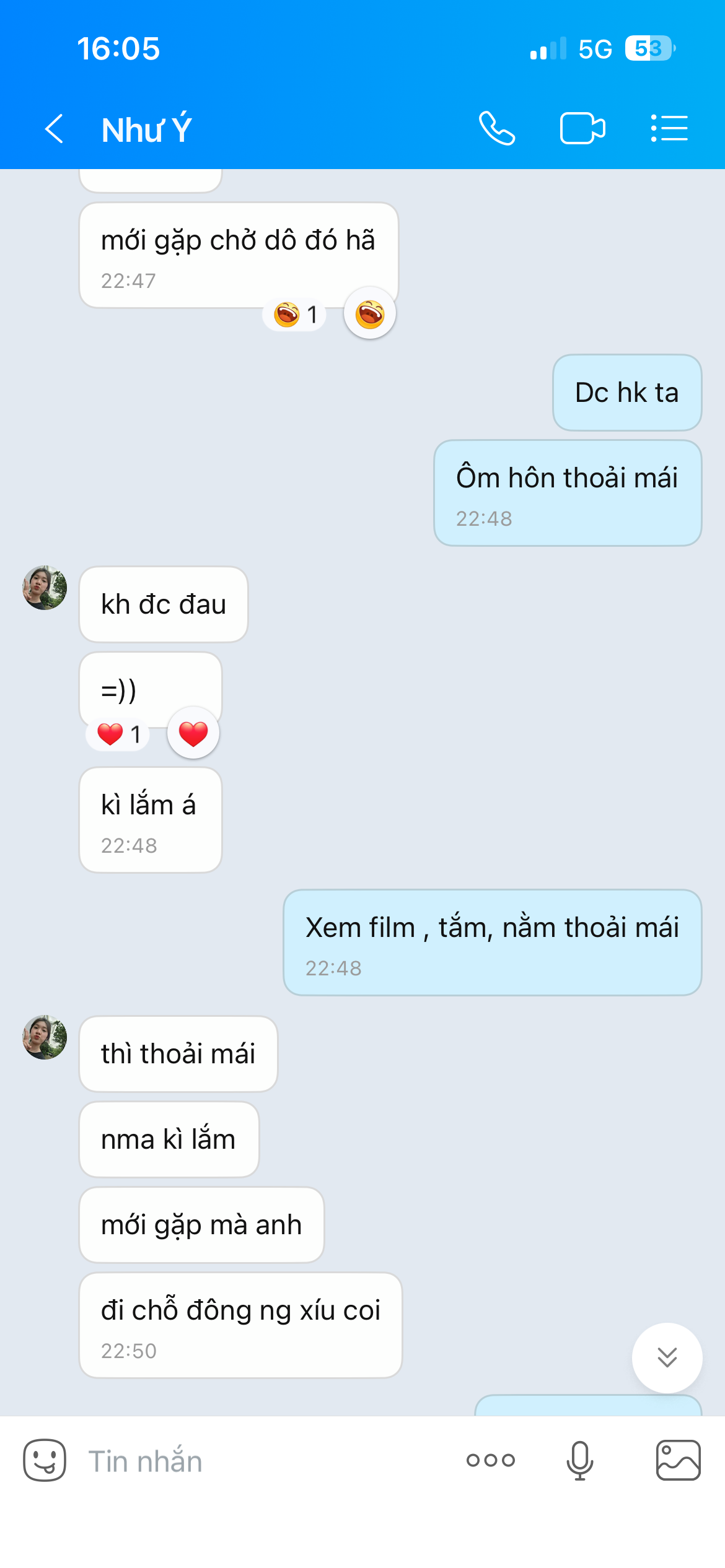The image size is (725, 1568).
Task: Start a voice call with Như Ý
Action: (497, 129)
